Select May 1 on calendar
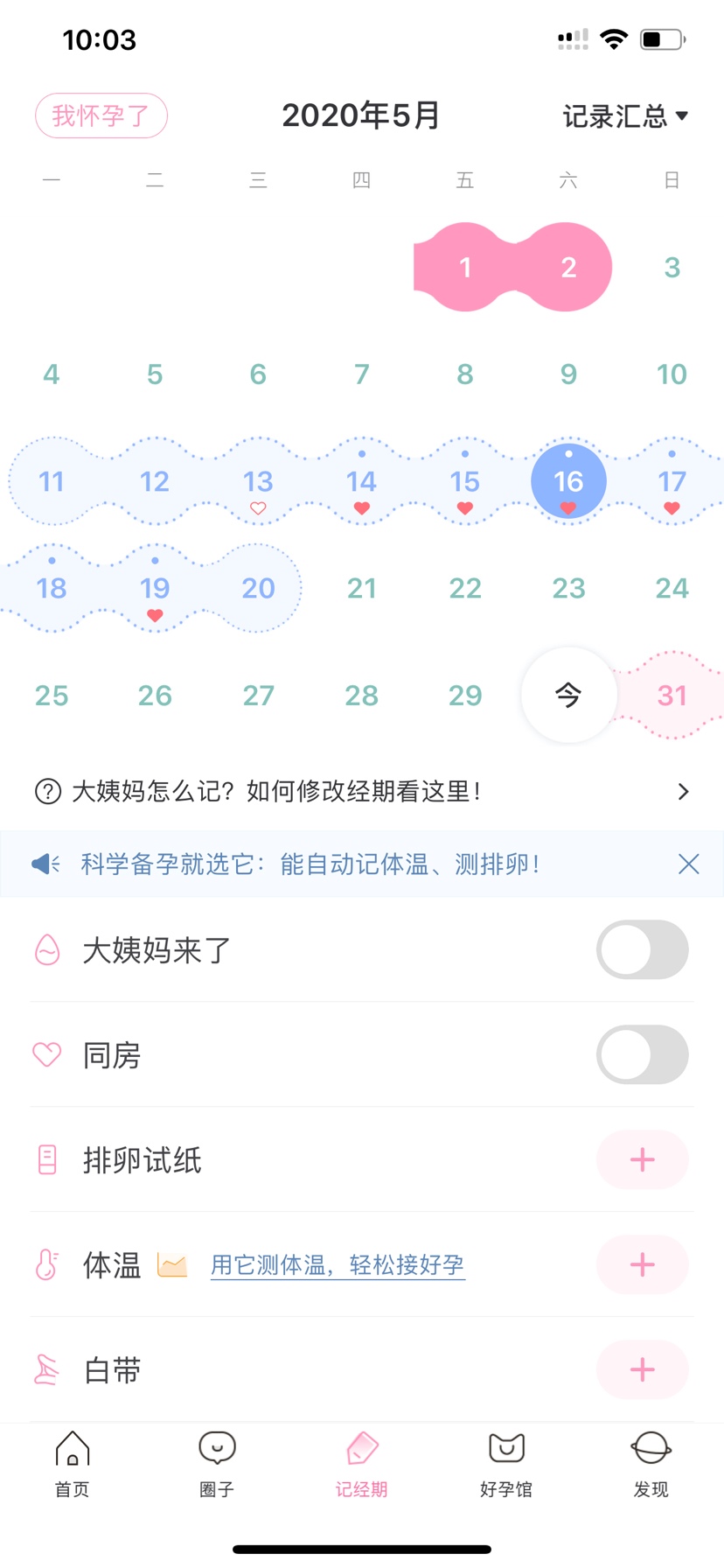Image resolution: width=724 pixels, height=1568 pixels. (x=465, y=267)
